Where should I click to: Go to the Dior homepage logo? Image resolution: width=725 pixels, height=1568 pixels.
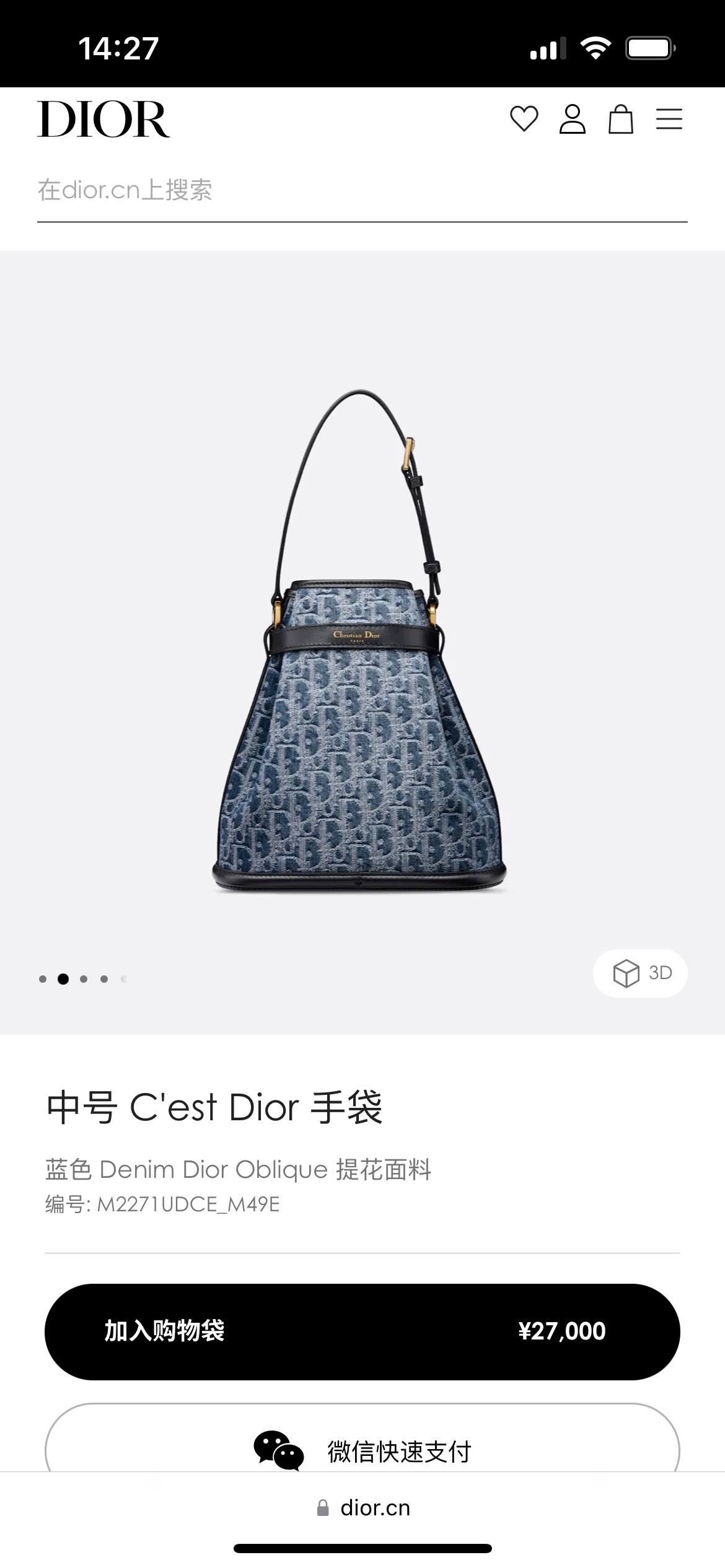click(x=103, y=120)
